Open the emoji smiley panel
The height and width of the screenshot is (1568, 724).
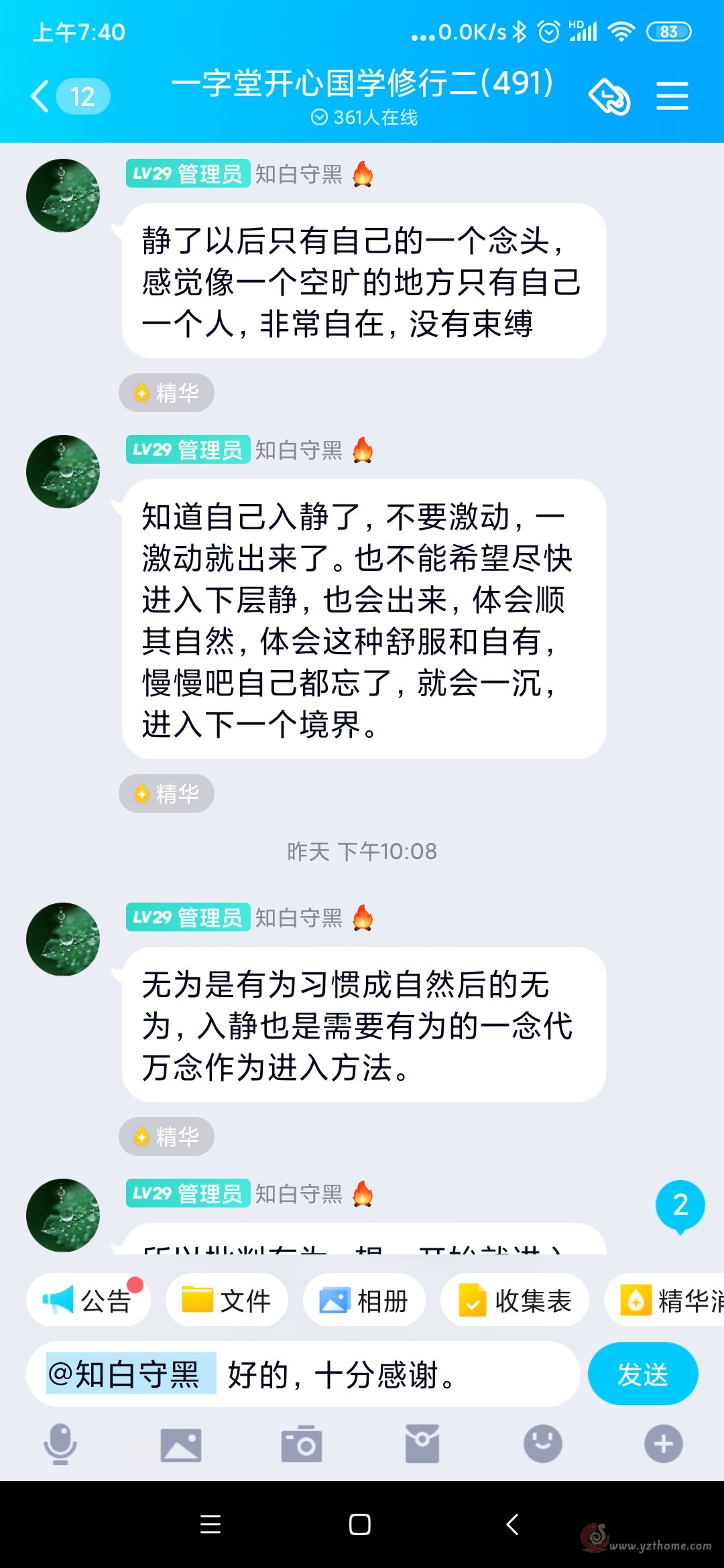click(x=543, y=1444)
